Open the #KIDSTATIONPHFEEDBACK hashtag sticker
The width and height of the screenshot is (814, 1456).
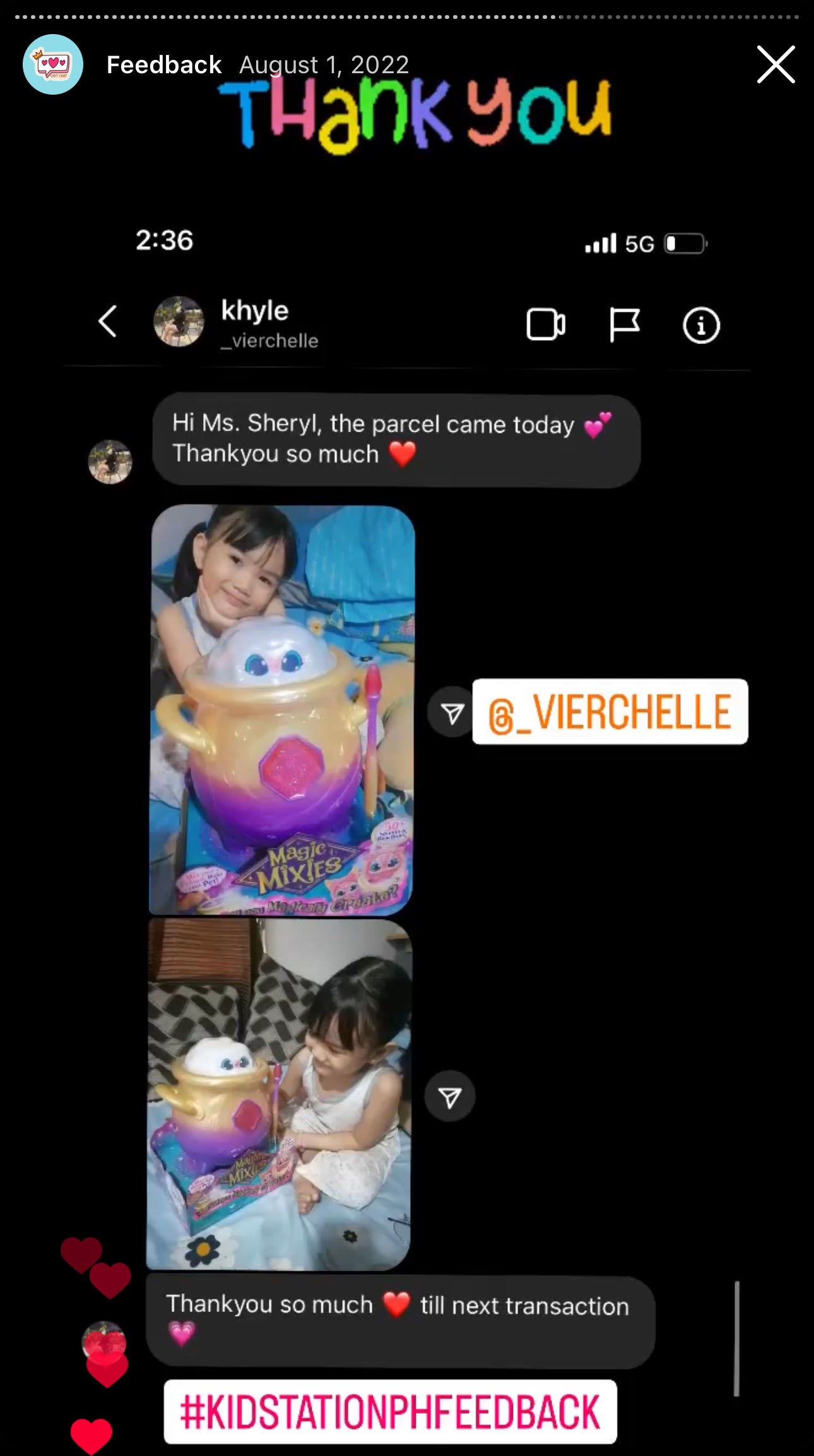[x=390, y=1412]
